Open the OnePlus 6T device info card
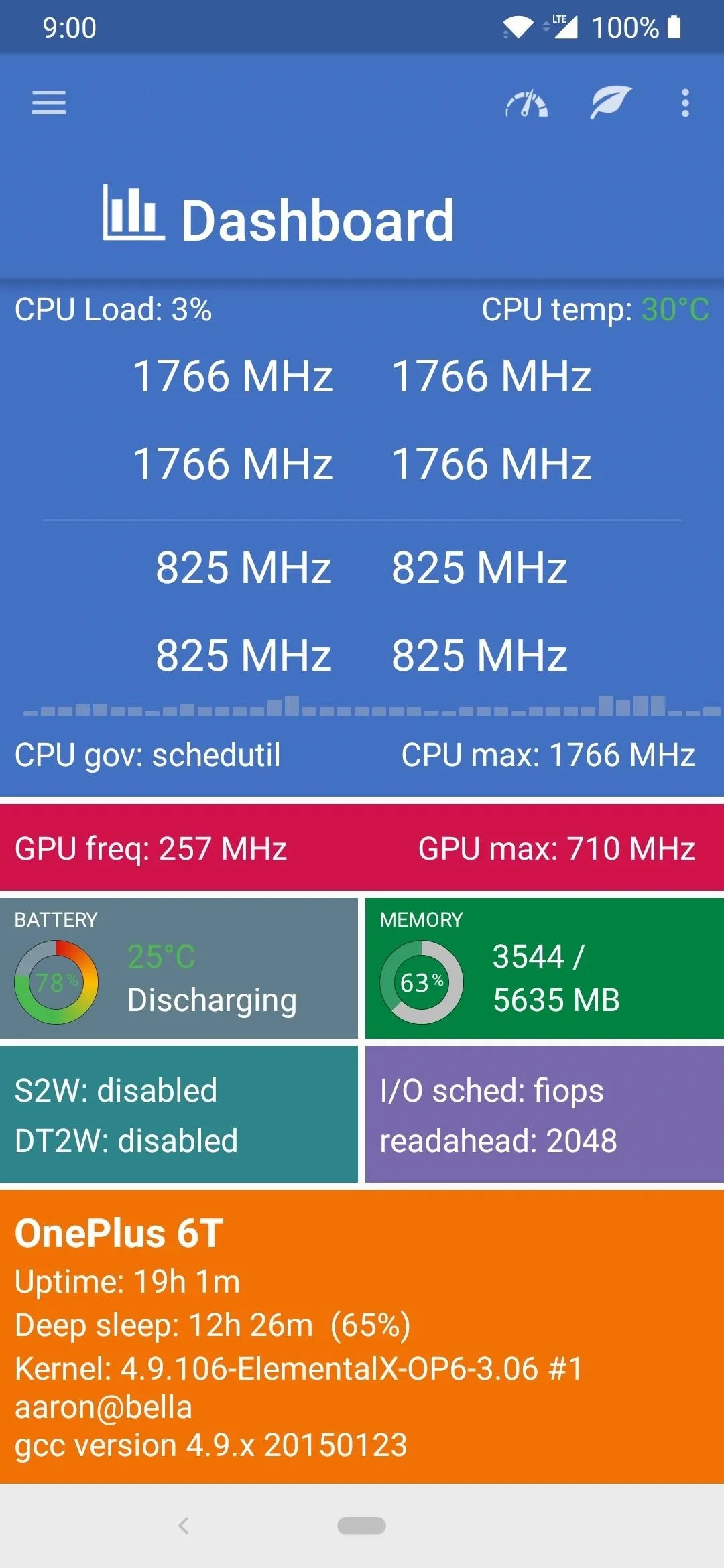The width and height of the screenshot is (724, 1568). coord(362,1337)
